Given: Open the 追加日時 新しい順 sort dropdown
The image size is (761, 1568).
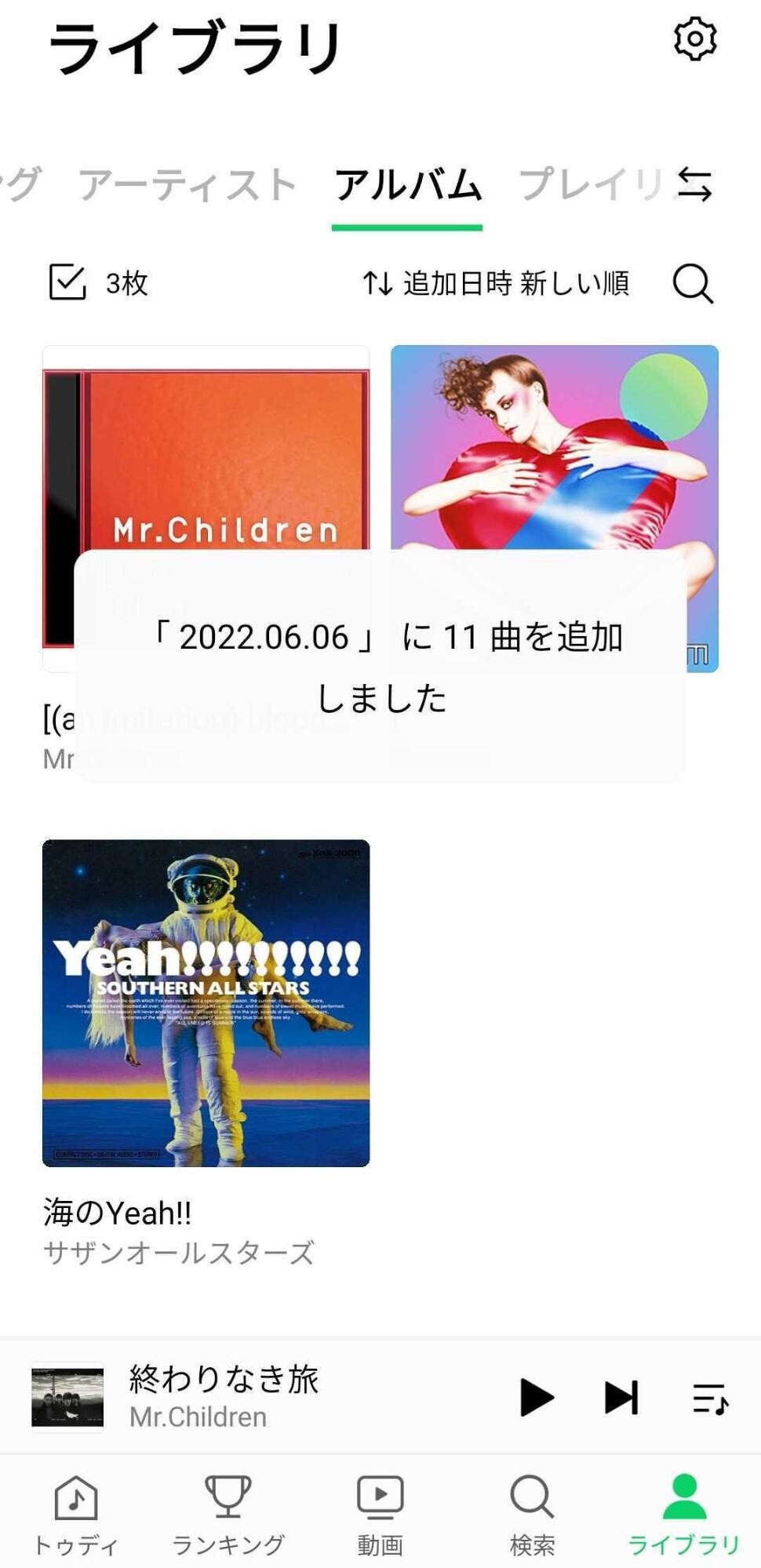Looking at the screenshot, I should pos(497,284).
